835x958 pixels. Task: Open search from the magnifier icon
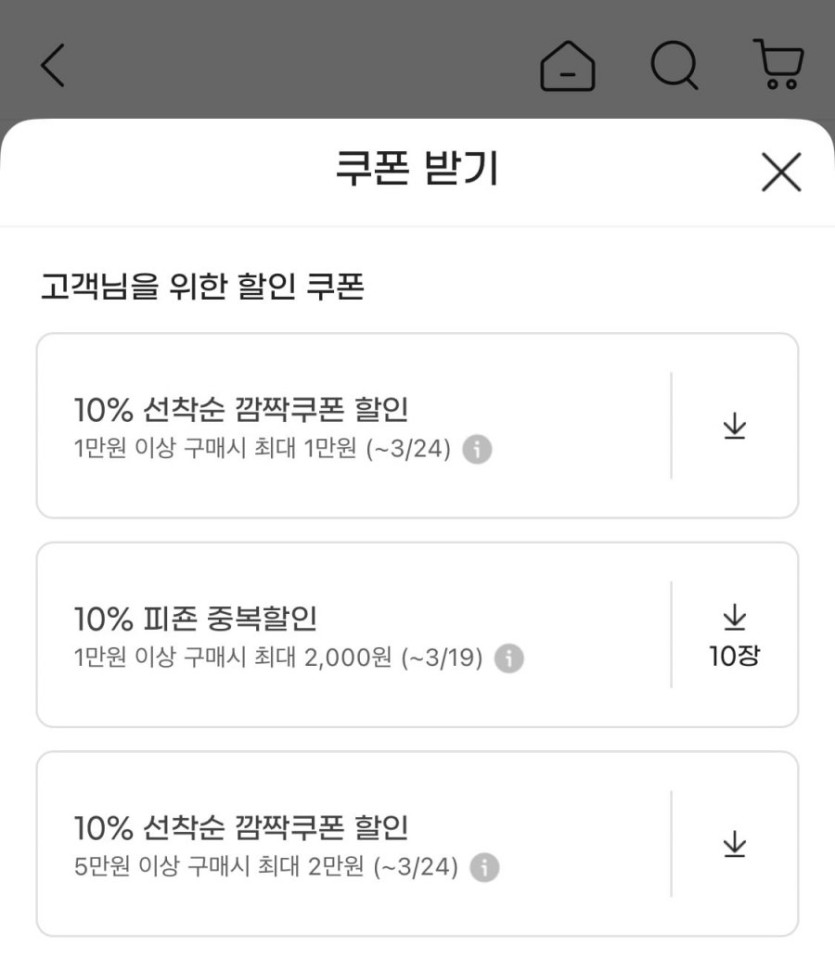pos(674,66)
